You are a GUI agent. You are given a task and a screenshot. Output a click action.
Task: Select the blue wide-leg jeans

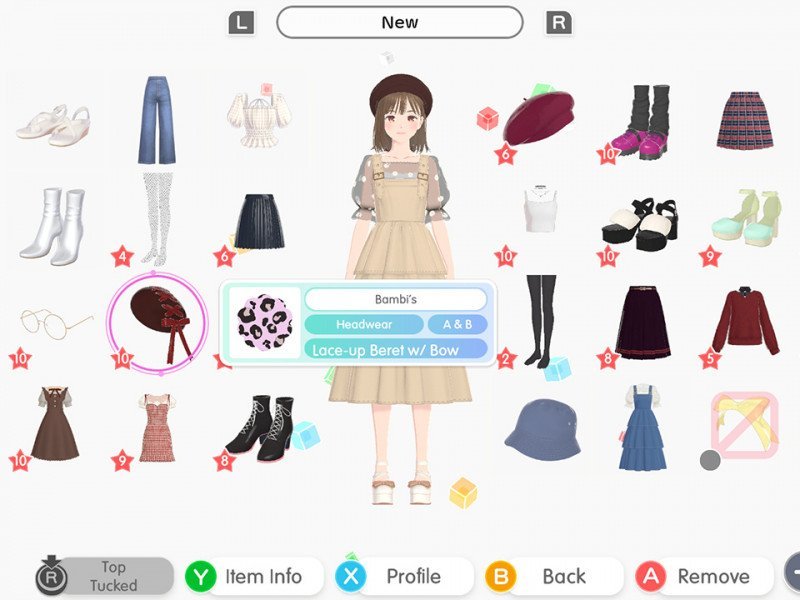[155, 120]
